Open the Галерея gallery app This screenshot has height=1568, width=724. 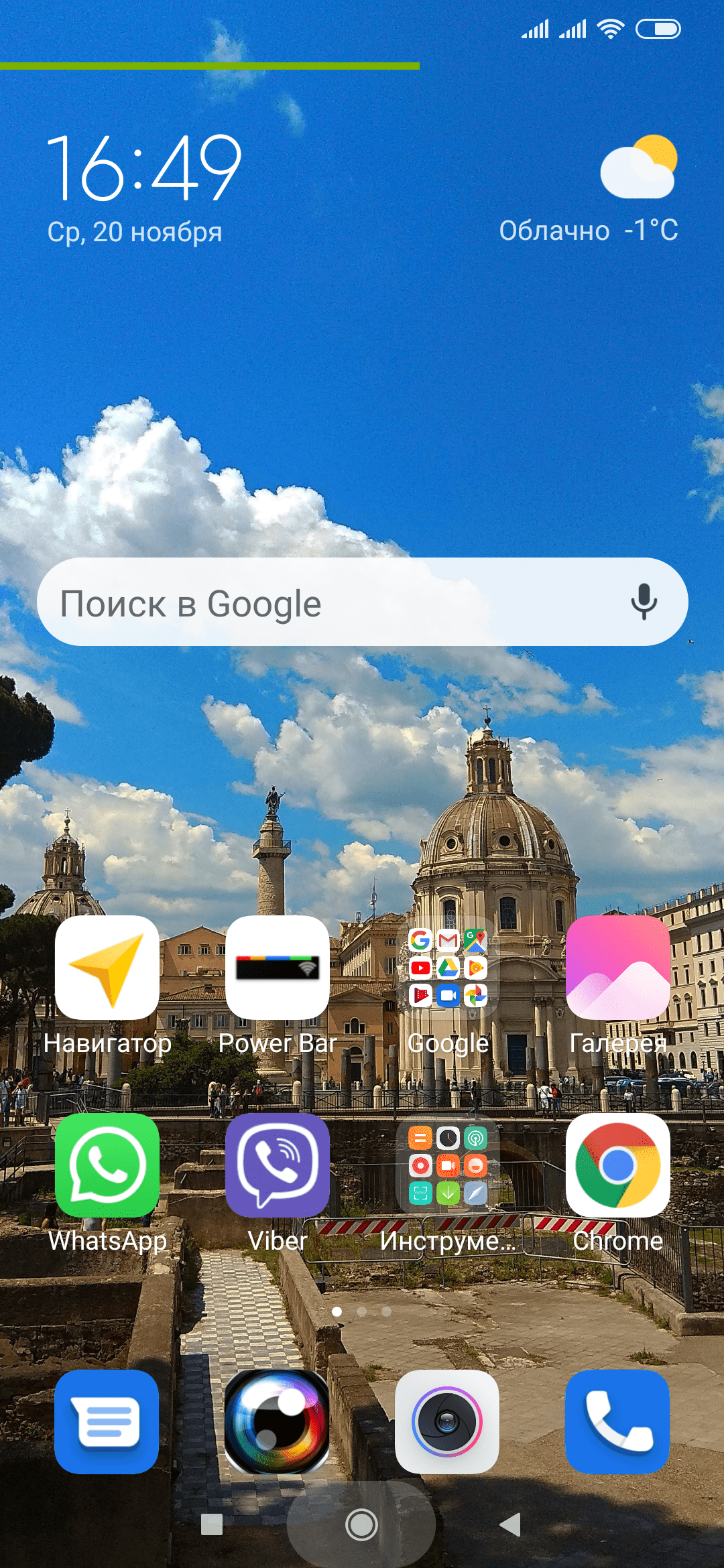click(618, 968)
